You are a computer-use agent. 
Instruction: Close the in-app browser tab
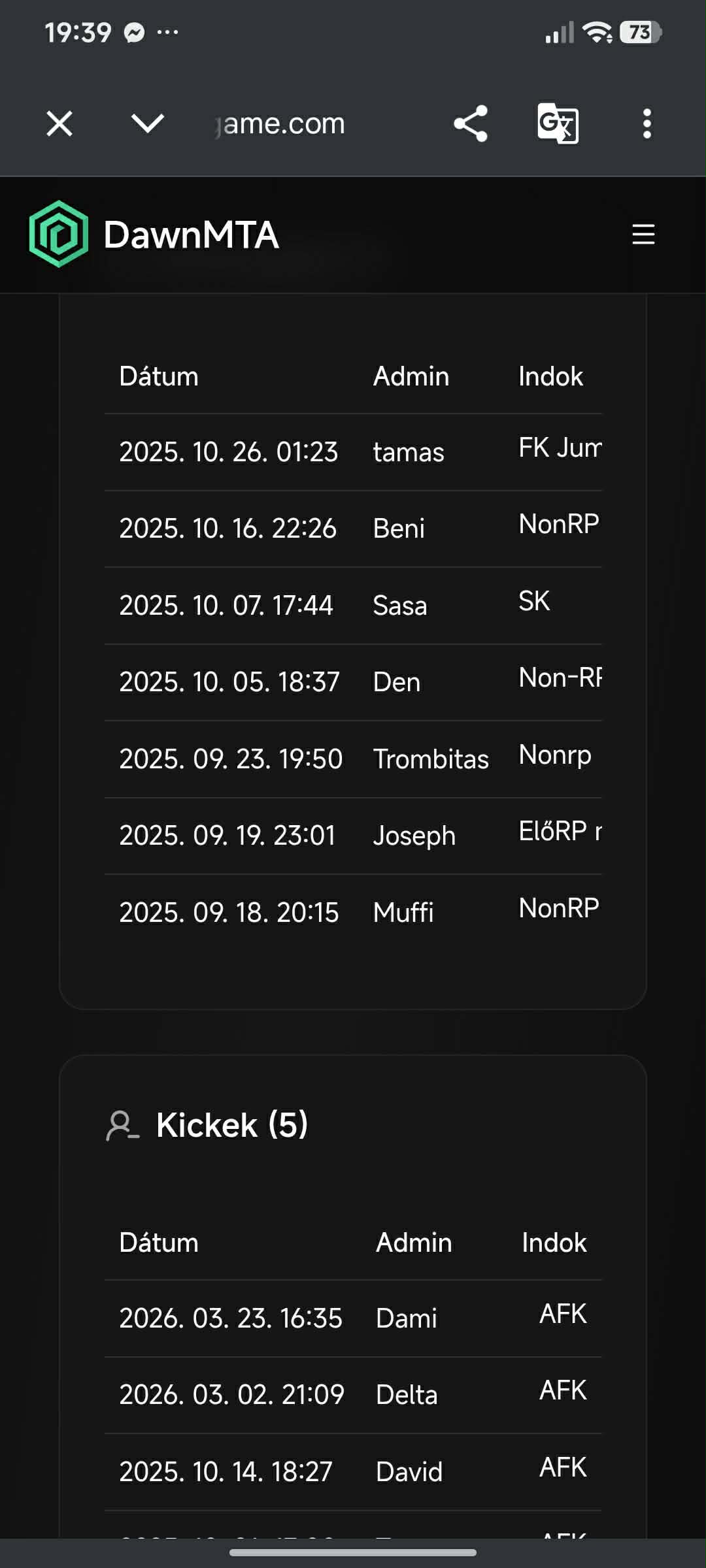[59, 123]
